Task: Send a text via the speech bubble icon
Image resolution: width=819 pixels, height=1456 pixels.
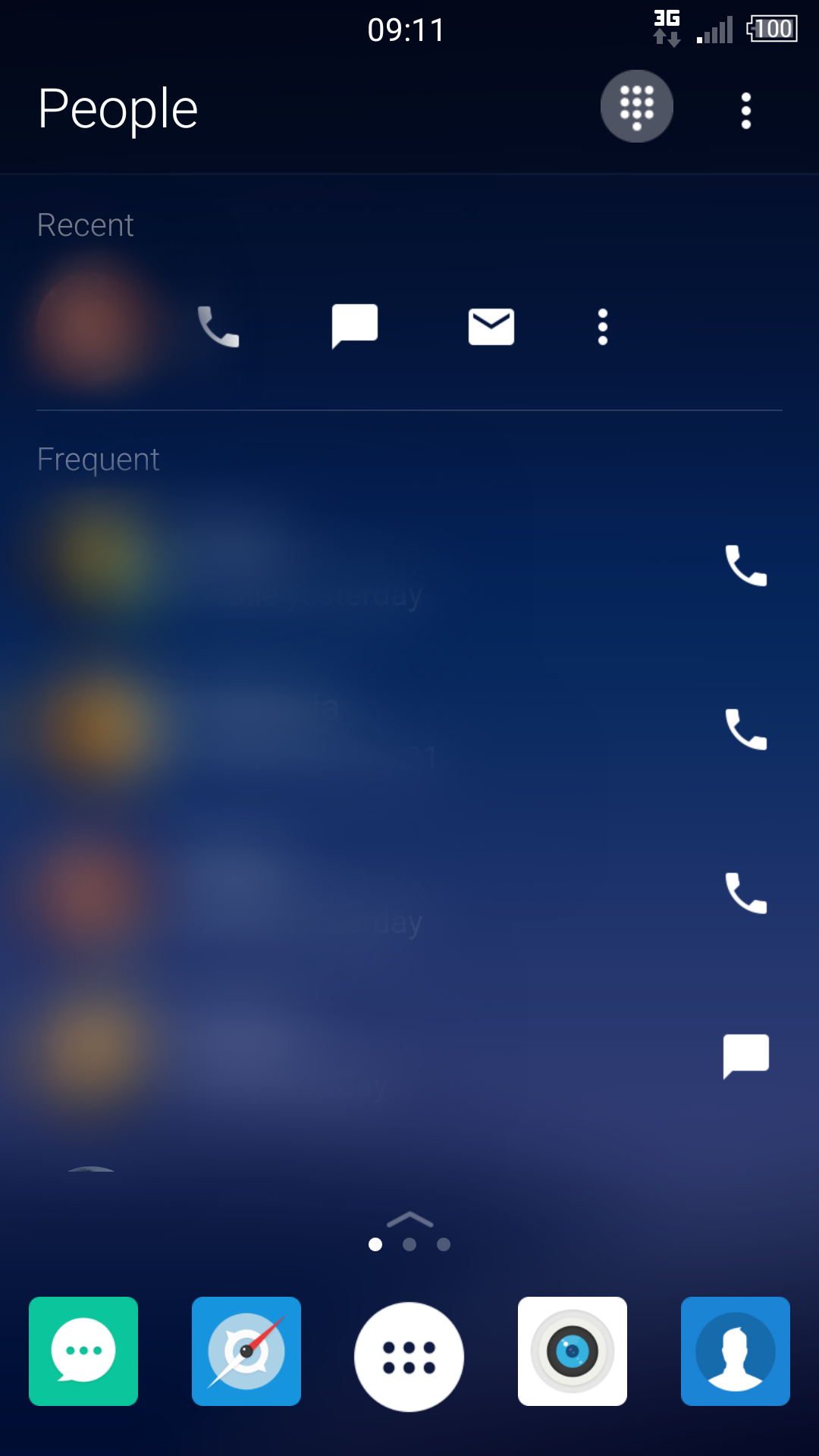Action: pyautogui.click(x=354, y=326)
